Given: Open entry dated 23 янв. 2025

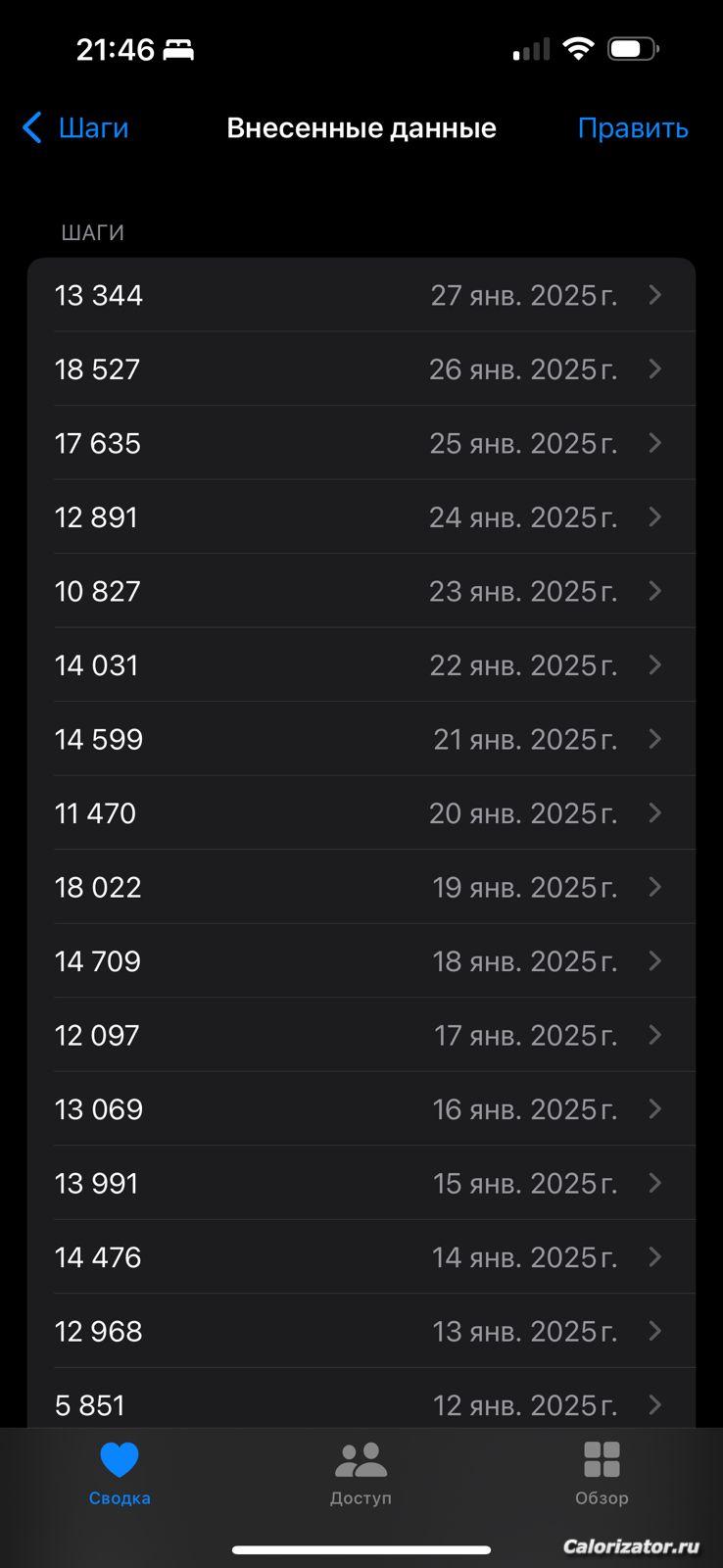Looking at the screenshot, I should point(361,591).
